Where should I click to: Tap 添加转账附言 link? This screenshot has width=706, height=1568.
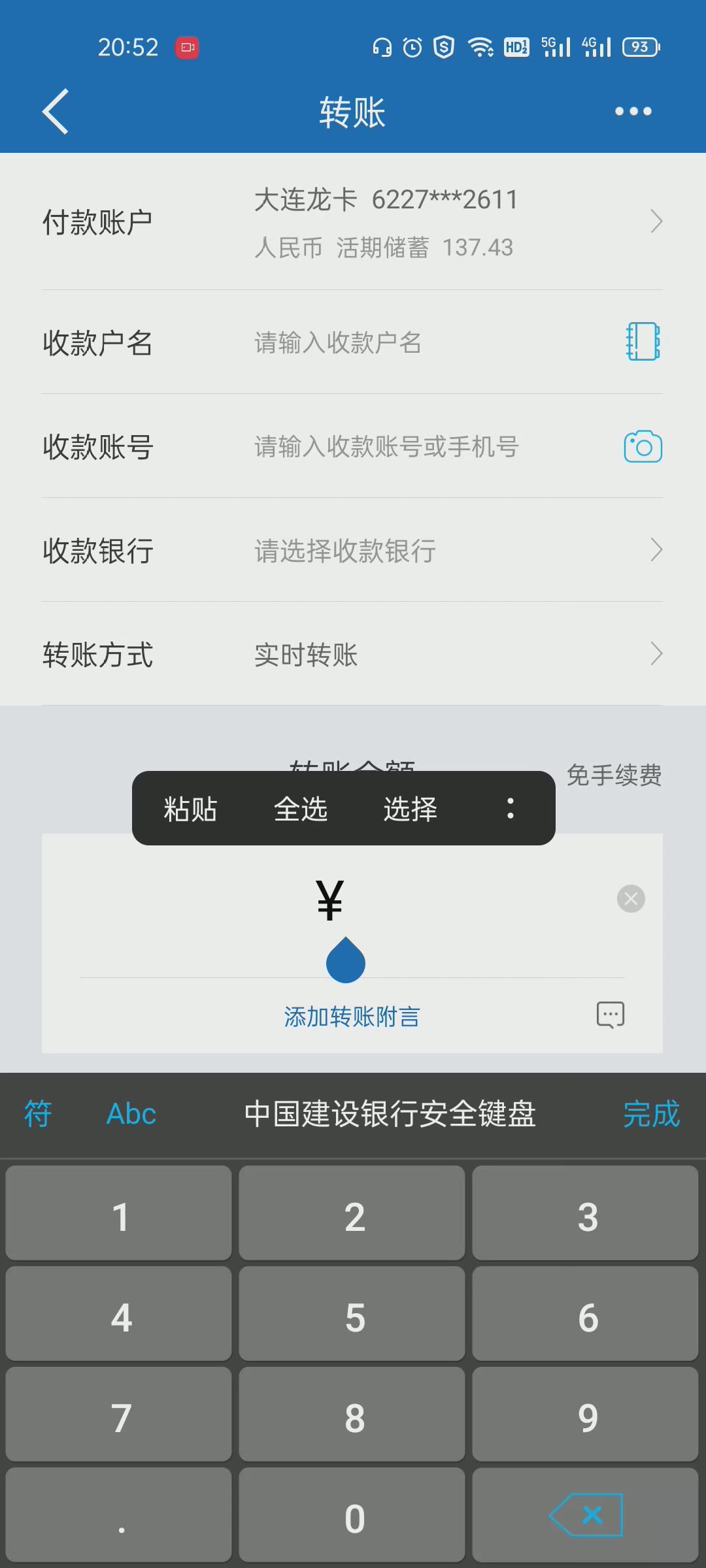pyautogui.click(x=352, y=1017)
